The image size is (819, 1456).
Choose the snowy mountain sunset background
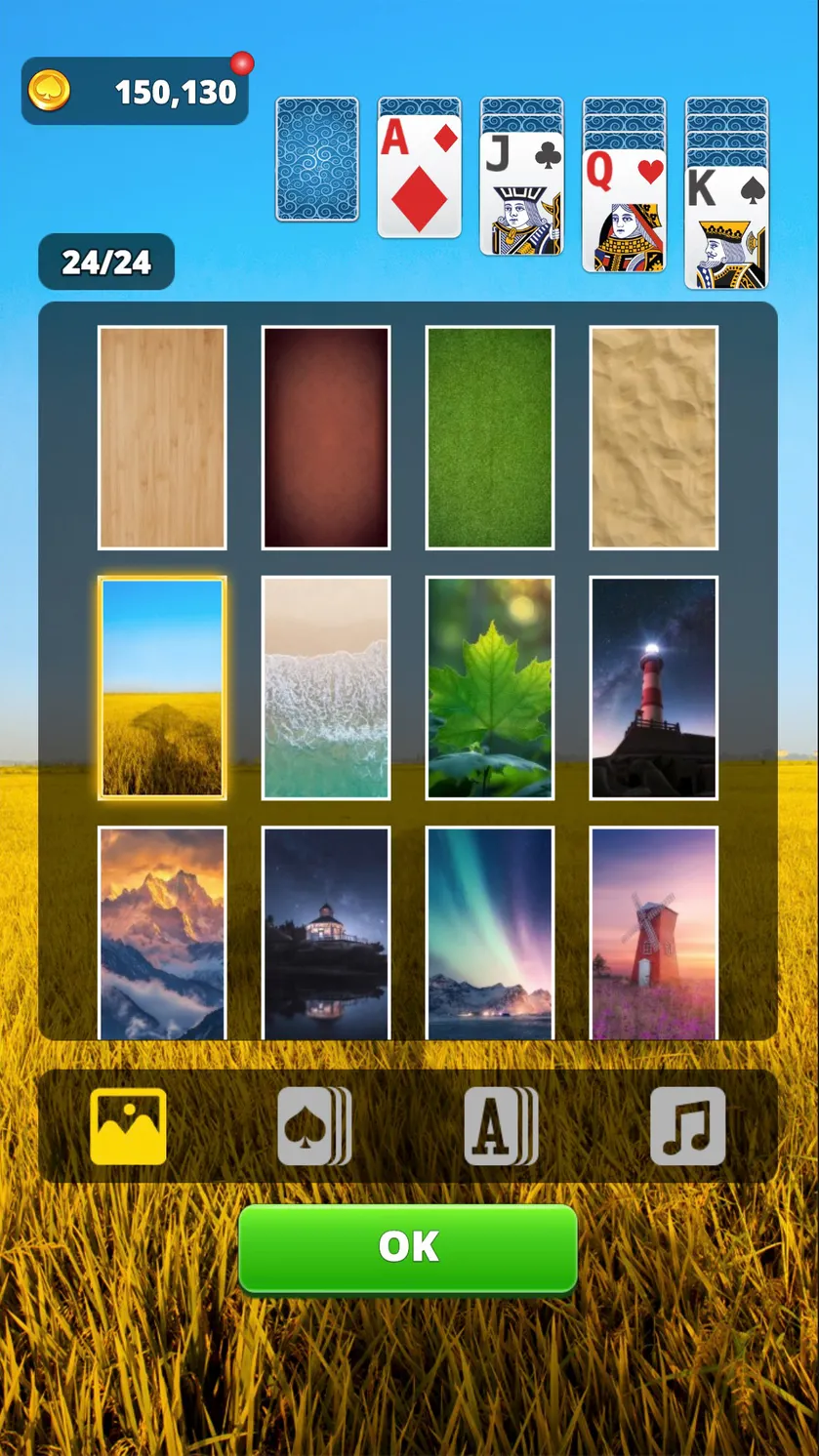(162, 933)
